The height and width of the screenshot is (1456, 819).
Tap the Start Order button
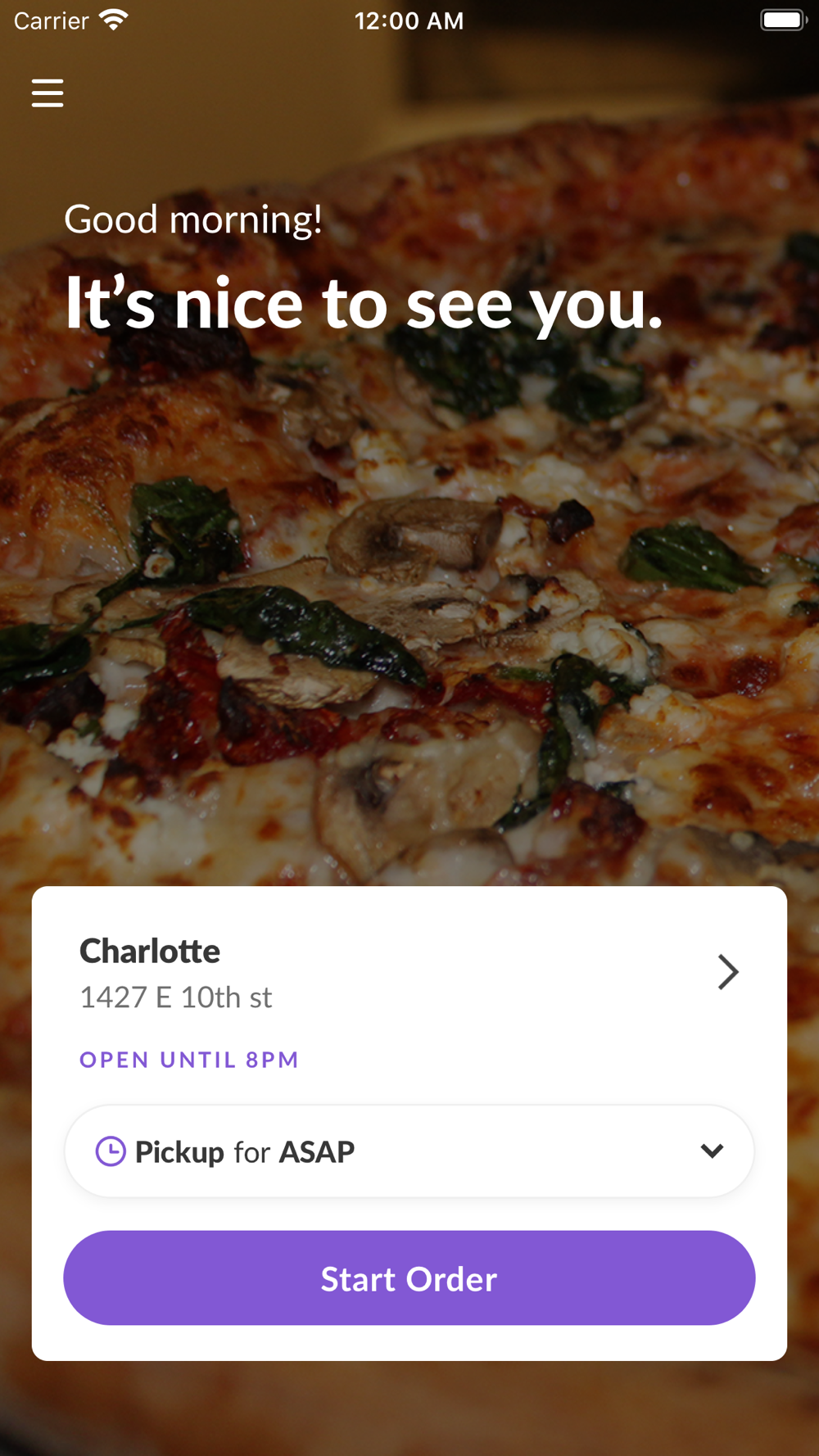[409, 1278]
